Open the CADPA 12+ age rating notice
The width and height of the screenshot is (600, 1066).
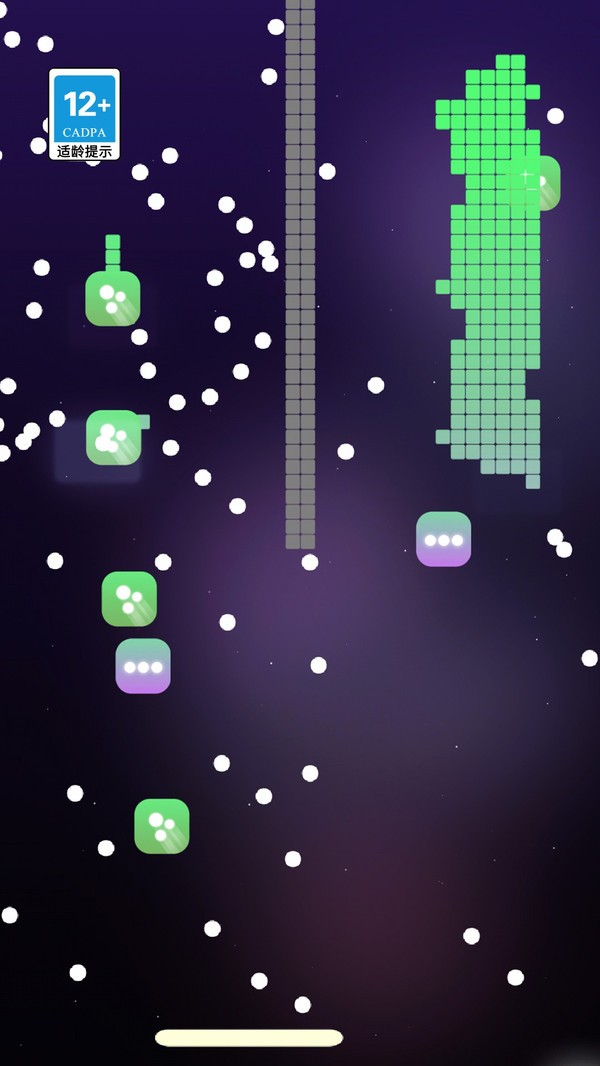pos(85,114)
